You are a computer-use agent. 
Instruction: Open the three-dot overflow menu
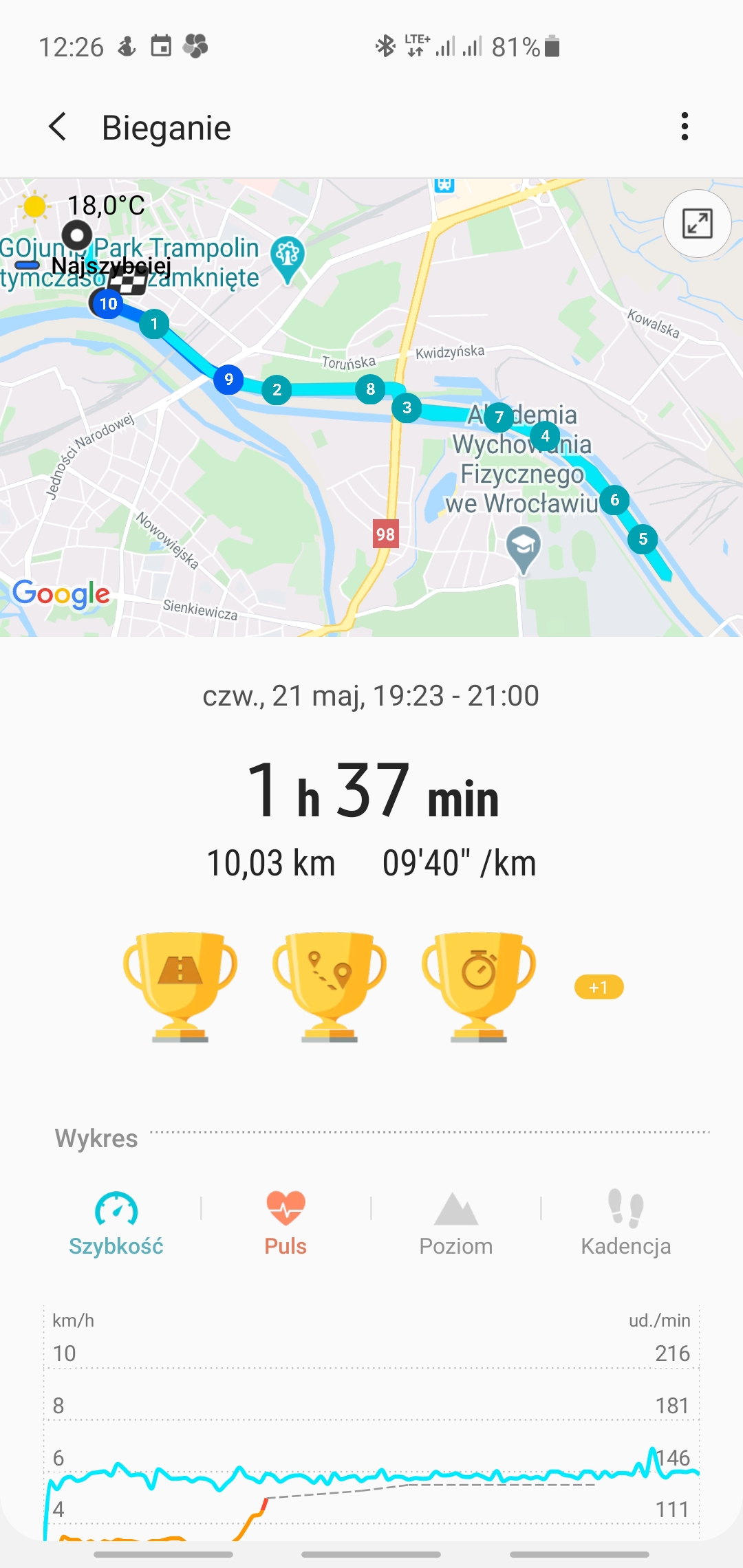point(684,127)
